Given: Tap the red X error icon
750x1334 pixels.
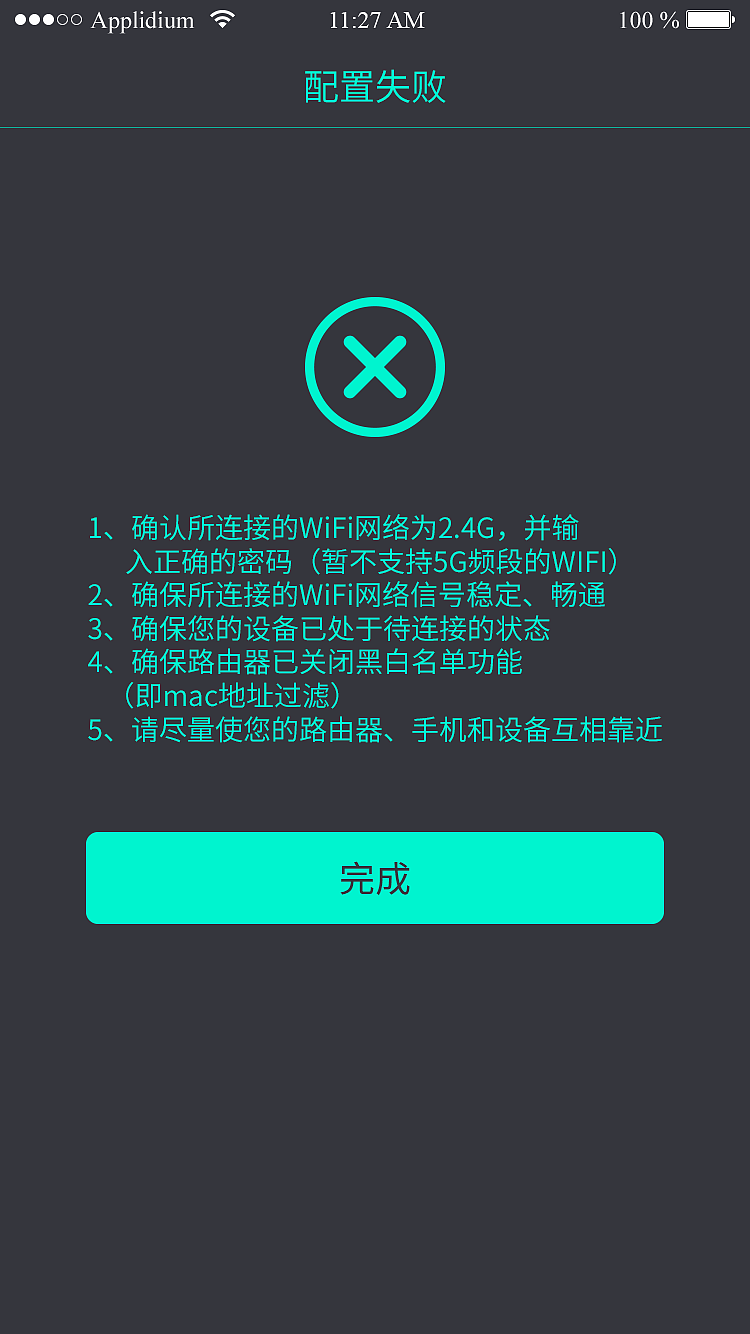Looking at the screenshot, I should [x=375, y=365].
